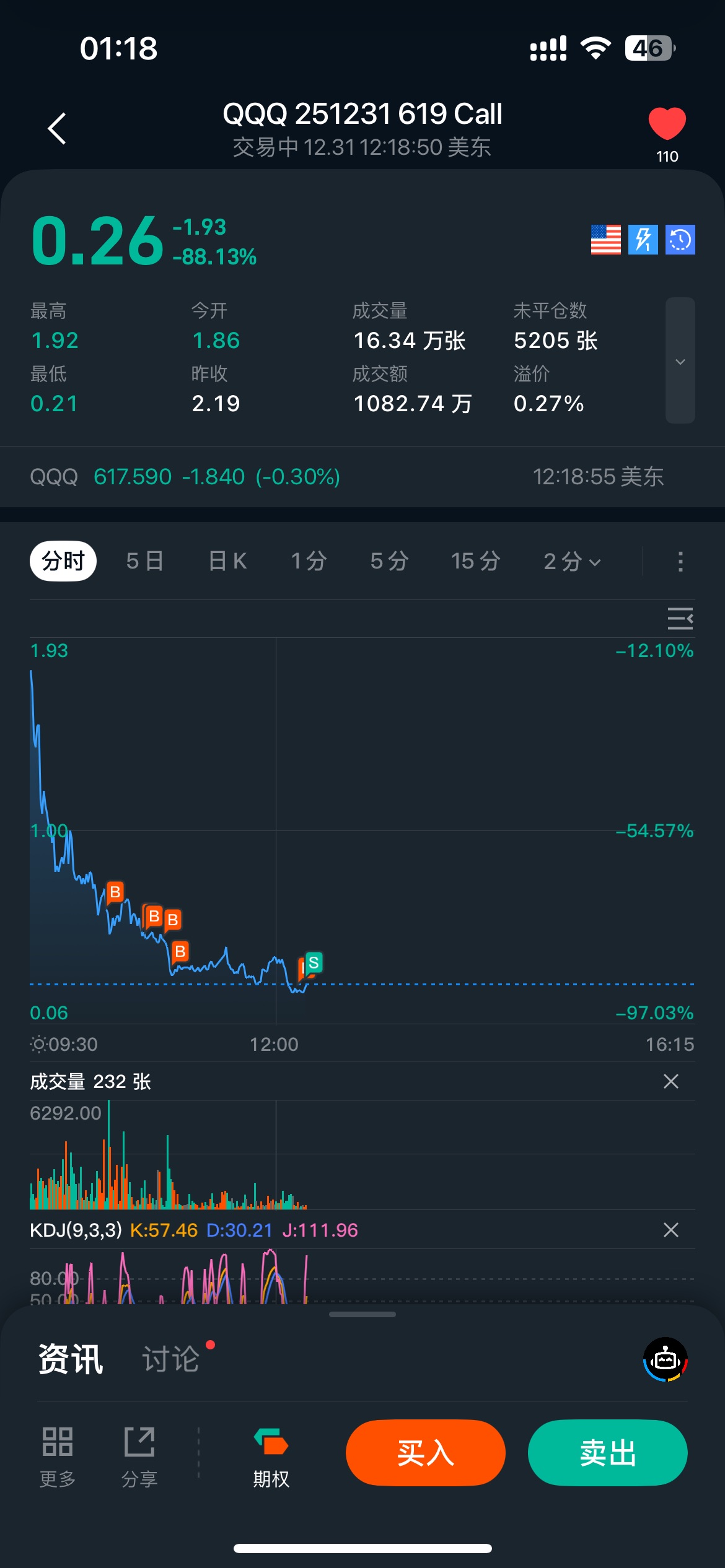Viewport: 725px width, 1568px height.
Task: Open the chart's three-dot settings menu
Action: click(x=680, y=561)
